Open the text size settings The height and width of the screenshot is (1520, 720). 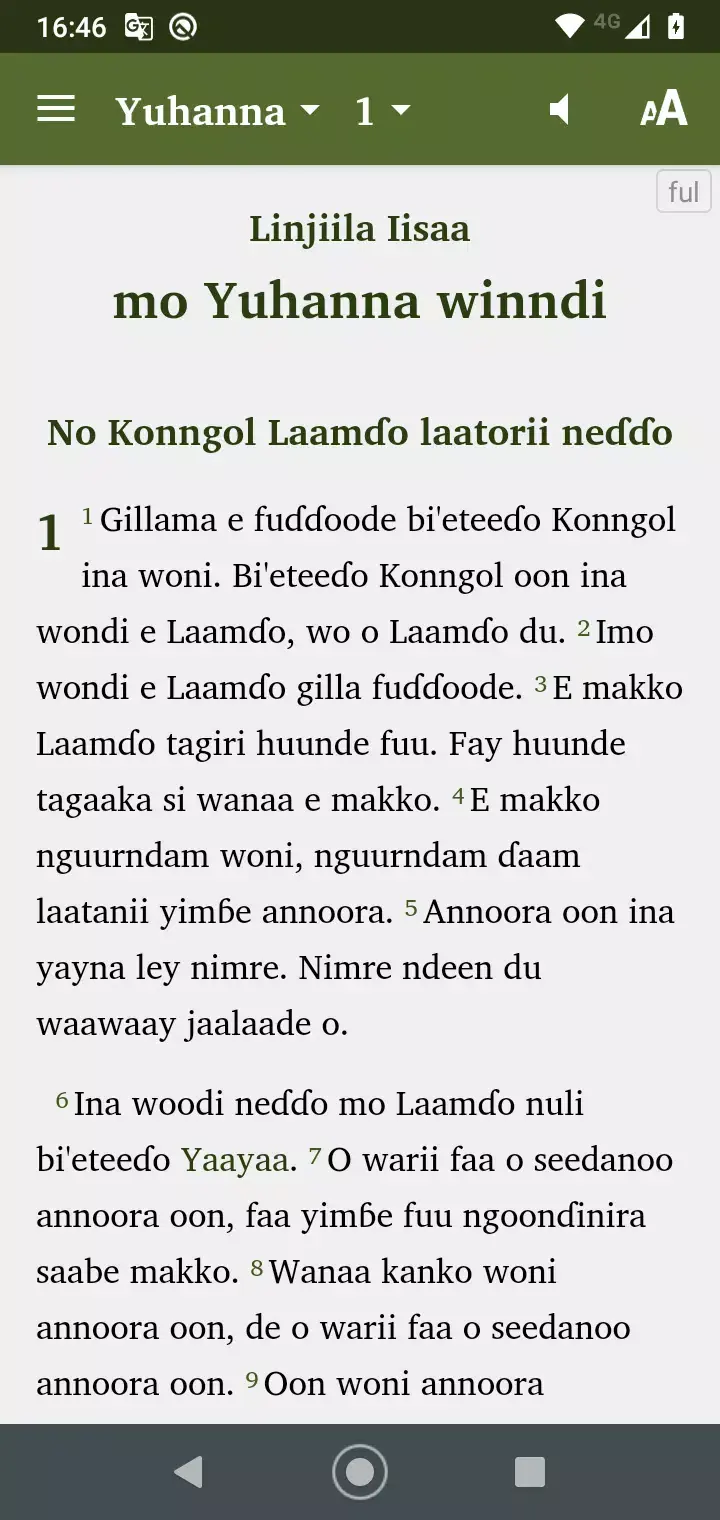pyautogui.click(x=664, y=109)
